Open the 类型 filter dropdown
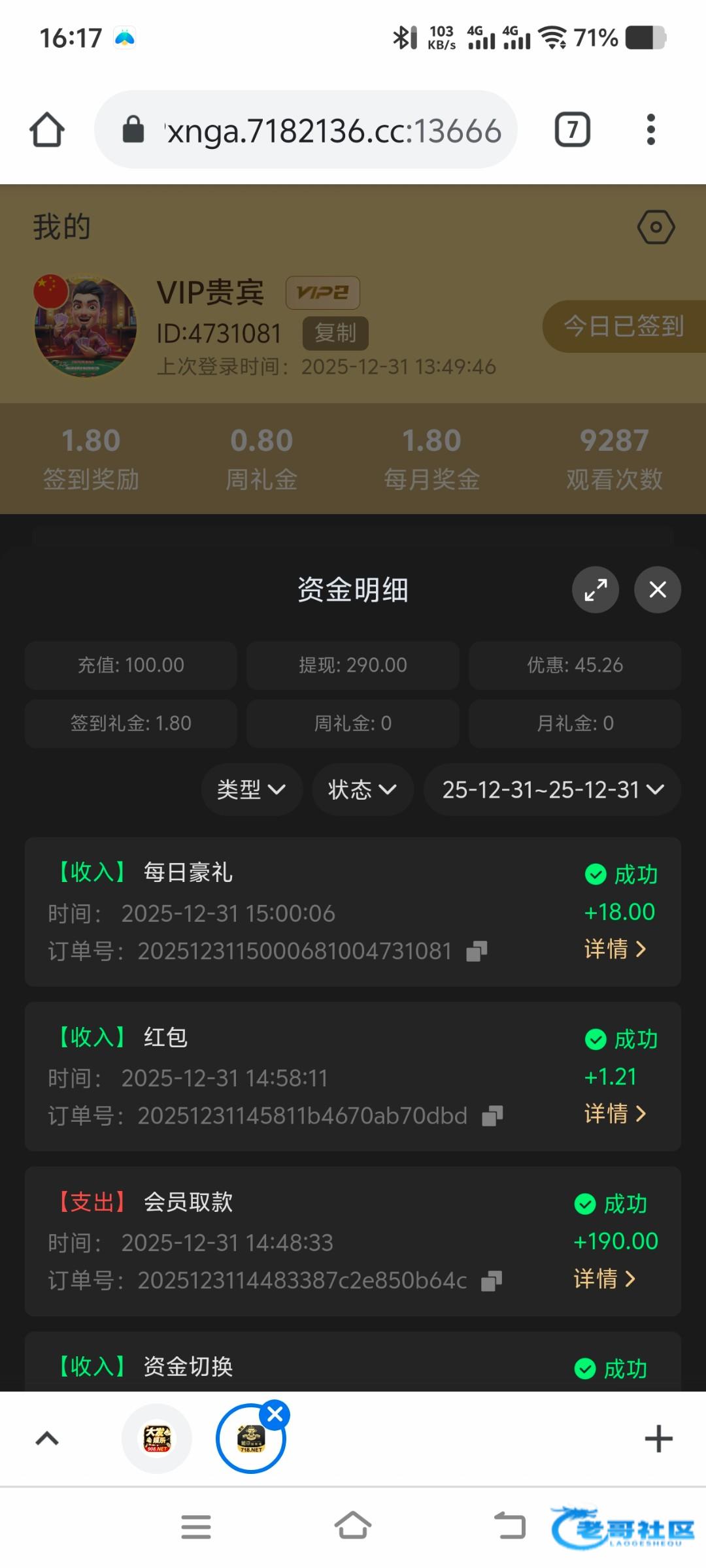The width and height of the screenshot is (706, 1568). pyautogui.click(x=252, y=789)
